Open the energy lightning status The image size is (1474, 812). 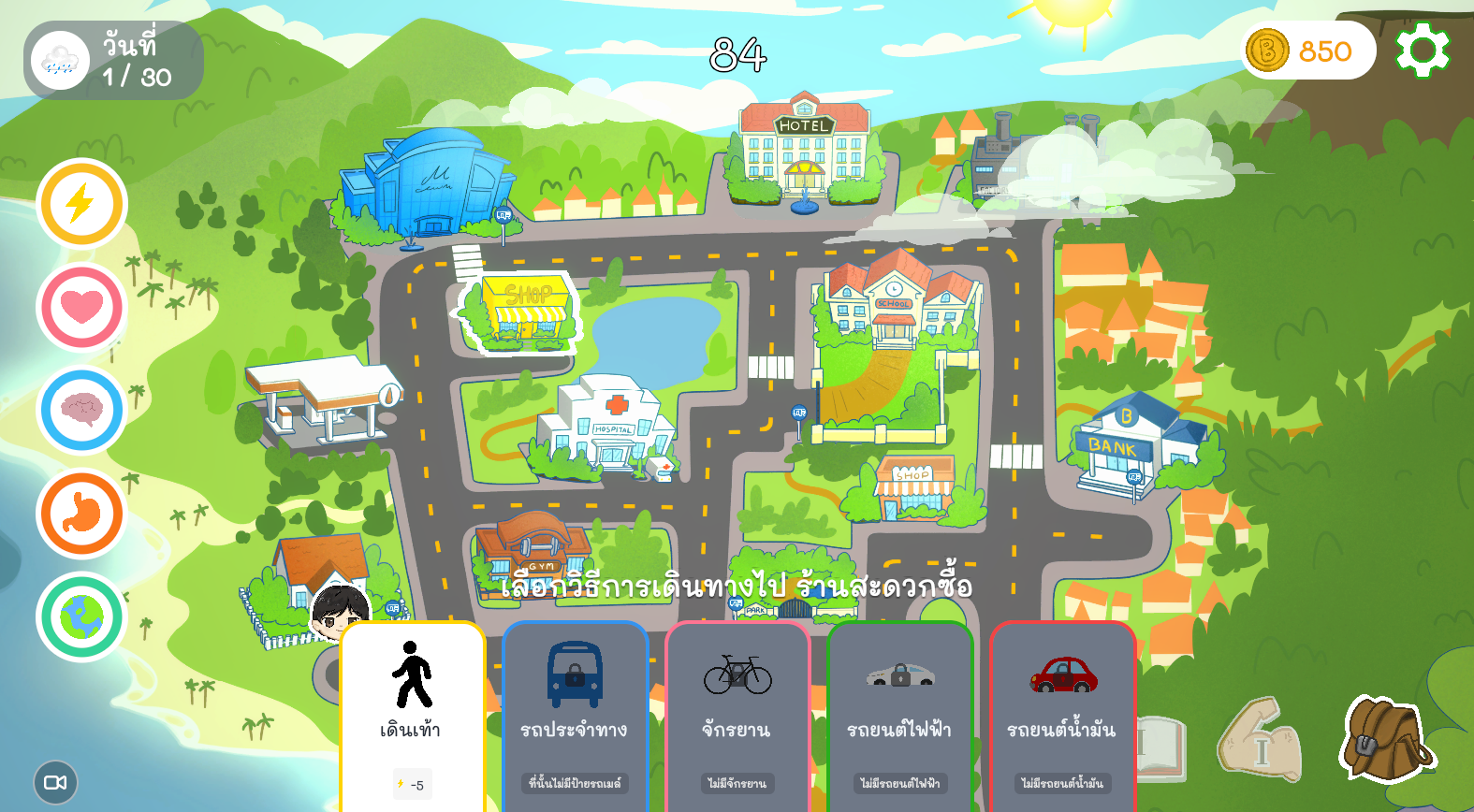click(82, 204)
